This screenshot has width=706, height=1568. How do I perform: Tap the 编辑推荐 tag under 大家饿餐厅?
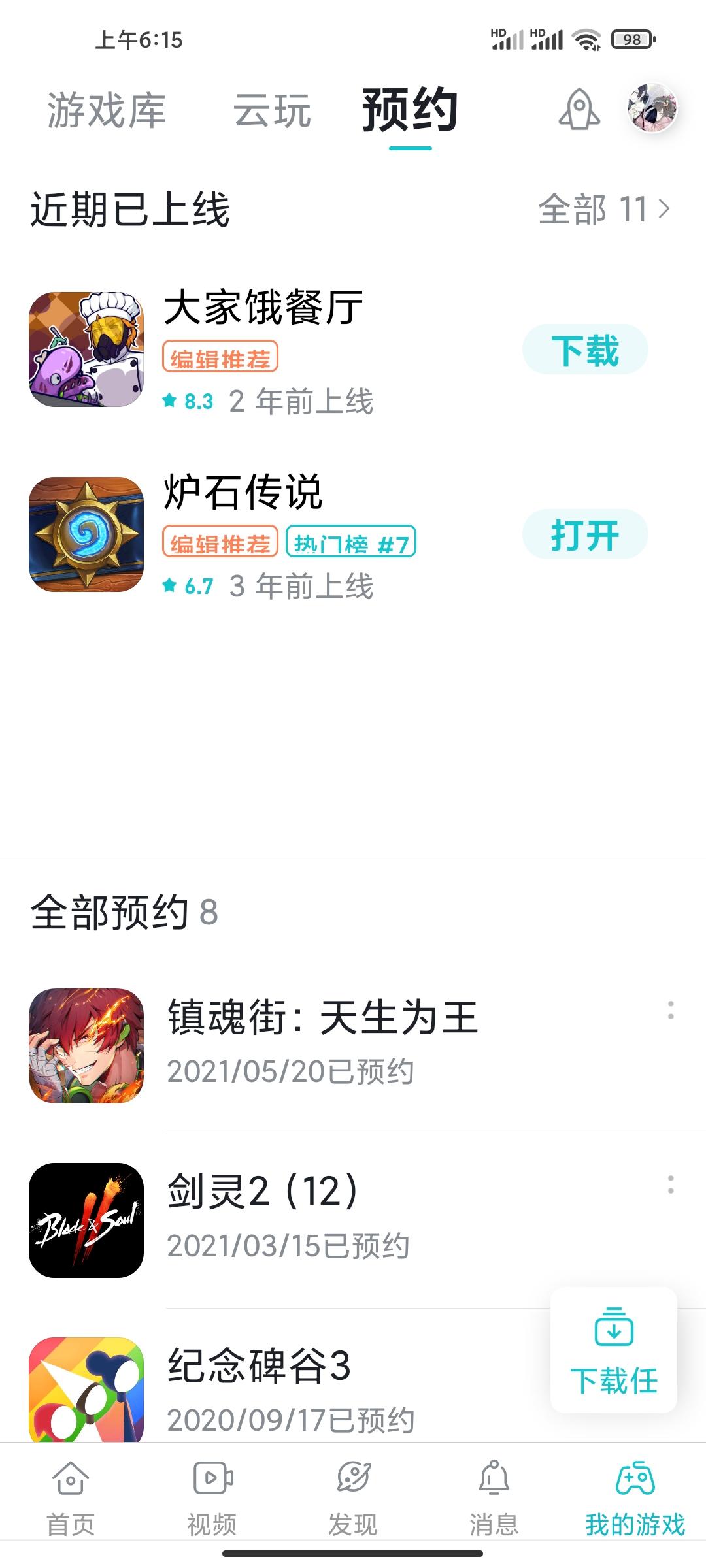(221, 359)
